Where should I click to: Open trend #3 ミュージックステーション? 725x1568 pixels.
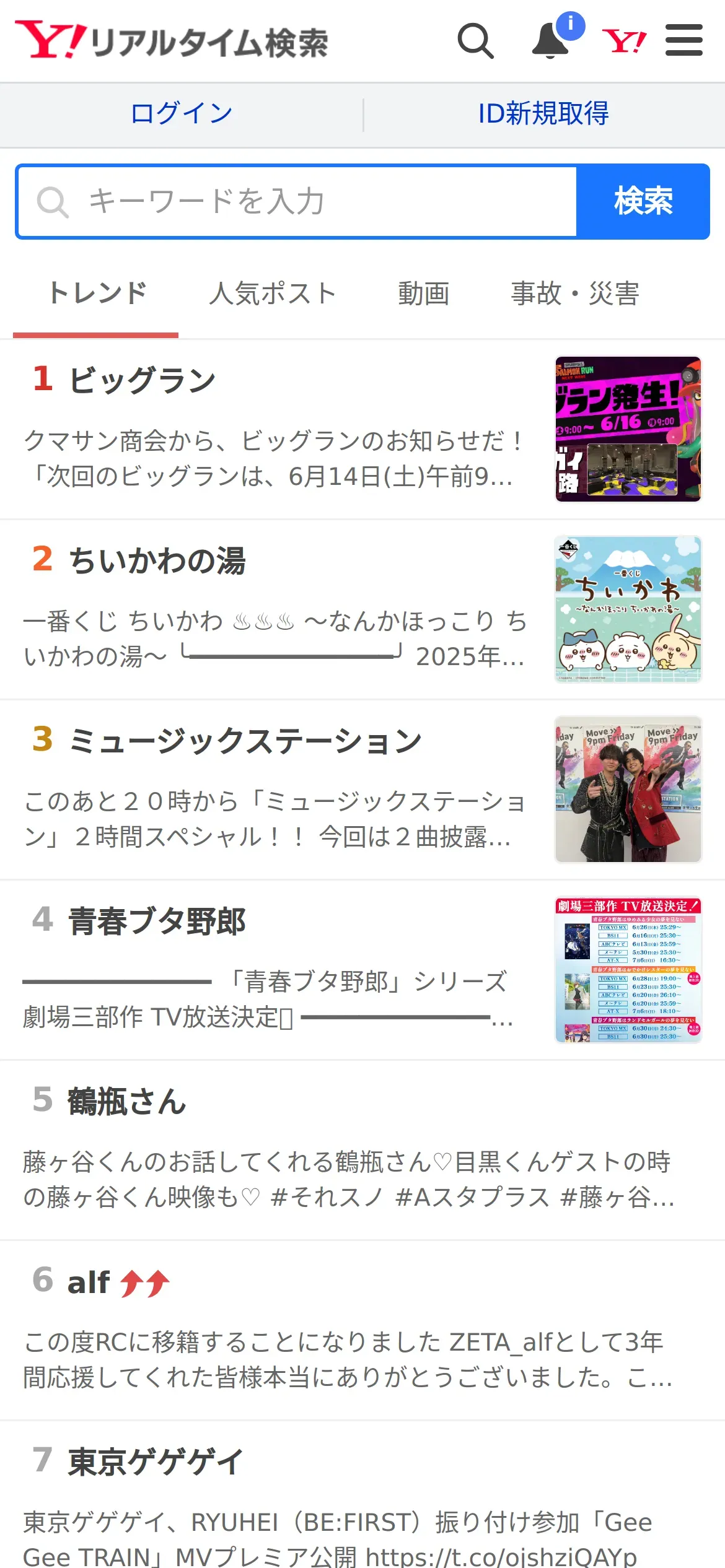[x=245, y=741]
